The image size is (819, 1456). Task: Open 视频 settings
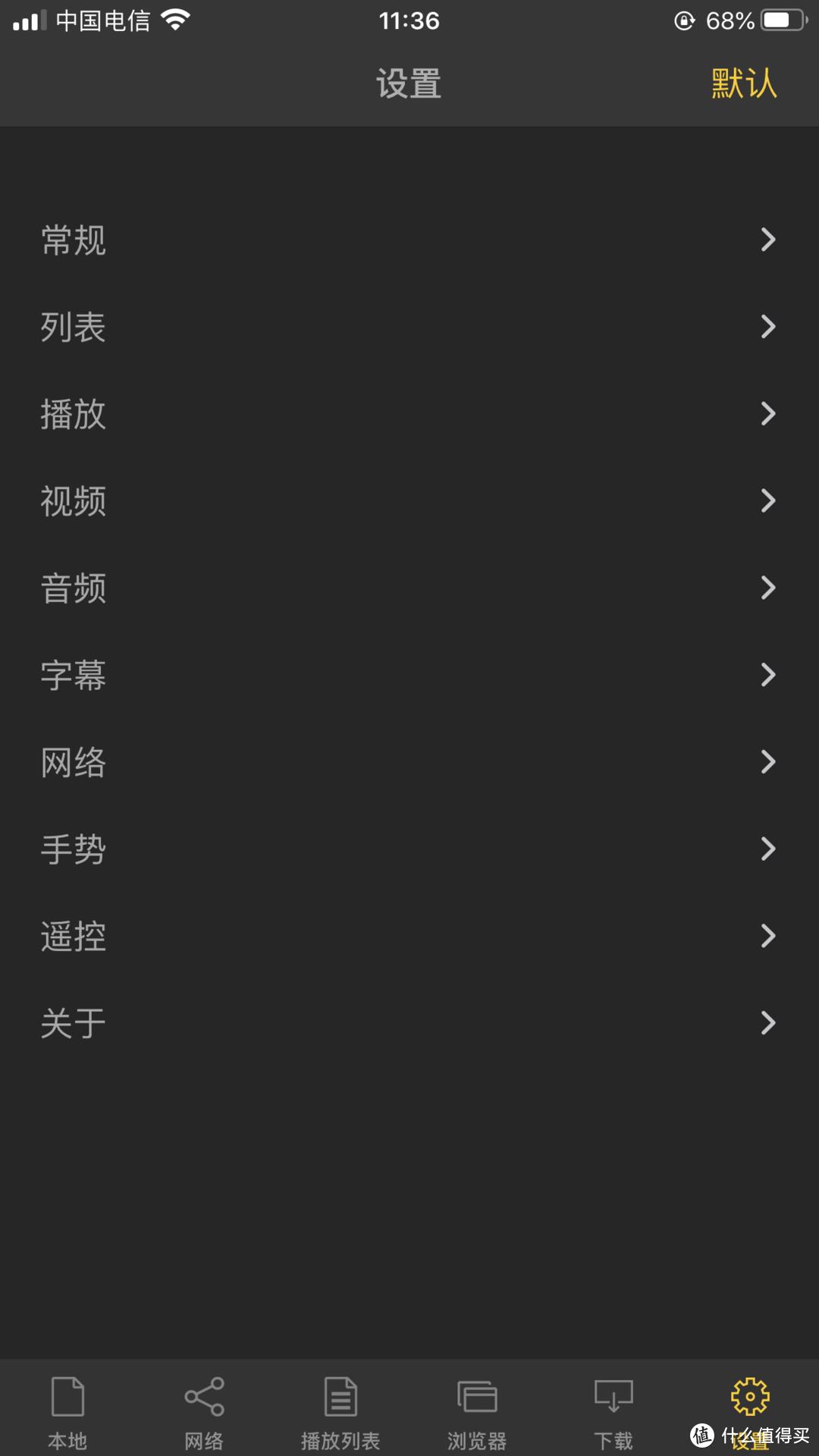409,501
